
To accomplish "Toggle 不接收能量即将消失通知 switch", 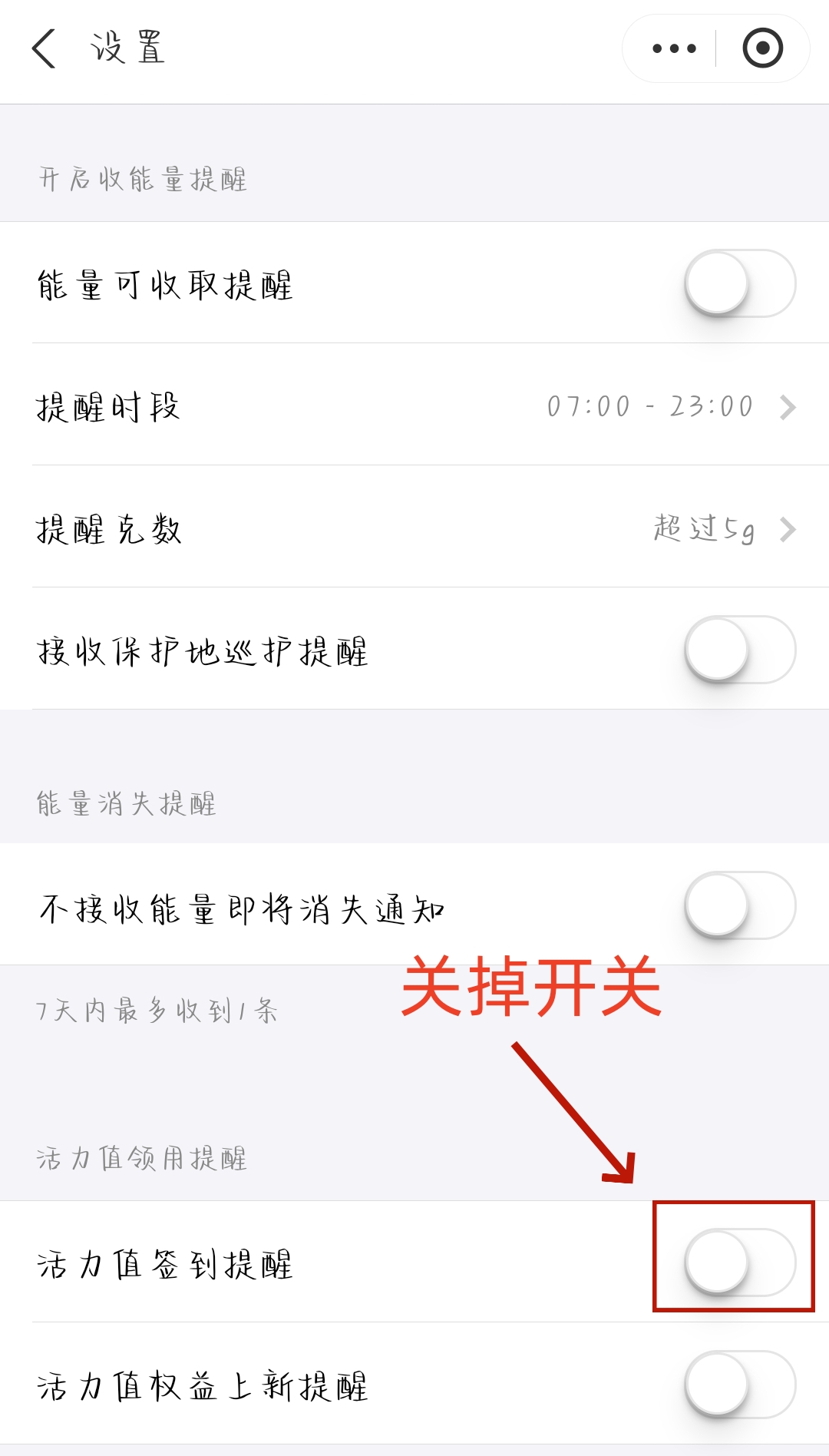I will [740, 905].
